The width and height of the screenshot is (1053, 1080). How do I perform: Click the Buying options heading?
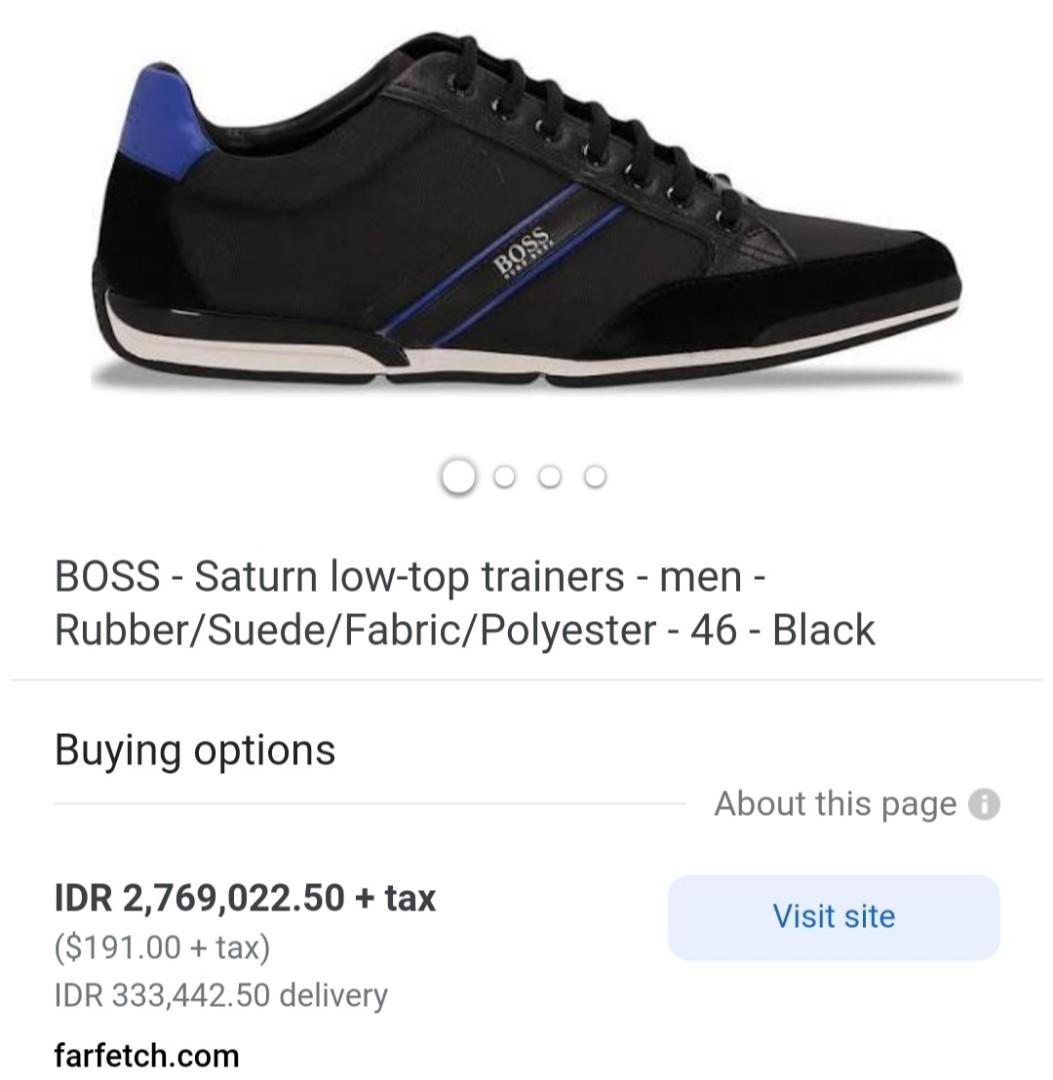click(196, 749)
